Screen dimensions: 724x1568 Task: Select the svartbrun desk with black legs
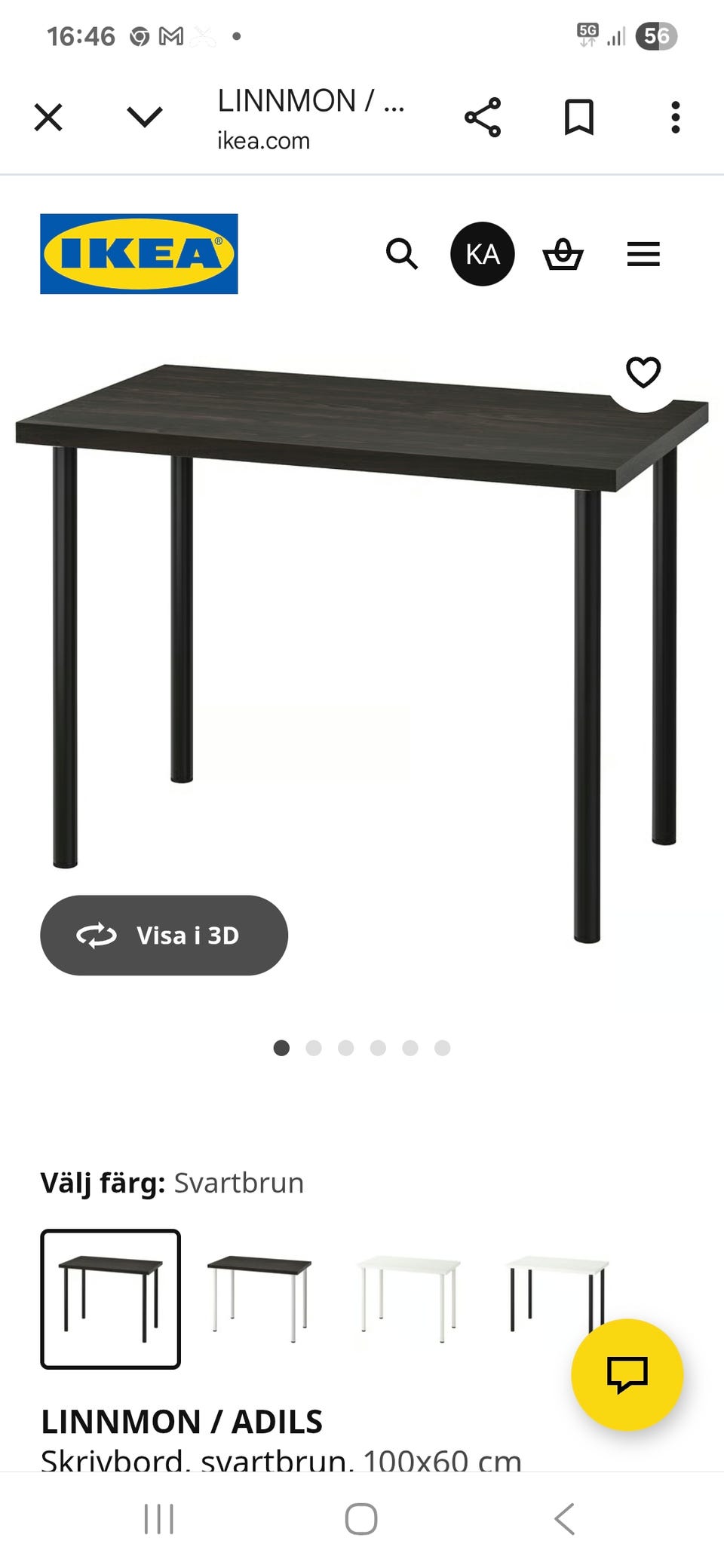coord(111,1298)
